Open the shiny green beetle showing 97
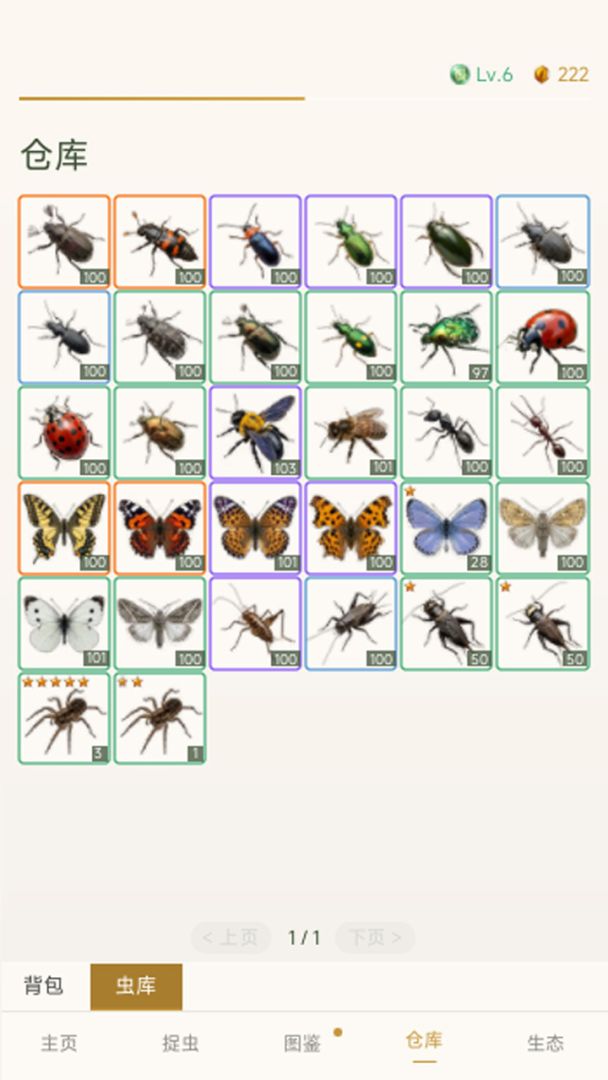 (x=446, y=337)
